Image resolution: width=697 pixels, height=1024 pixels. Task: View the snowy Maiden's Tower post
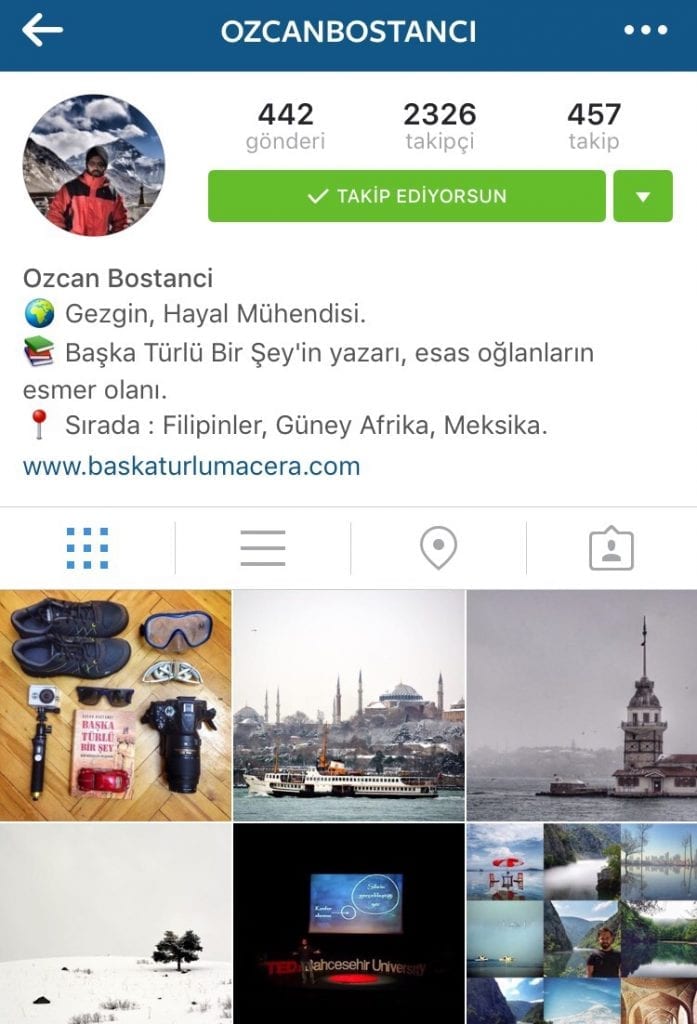582,705
